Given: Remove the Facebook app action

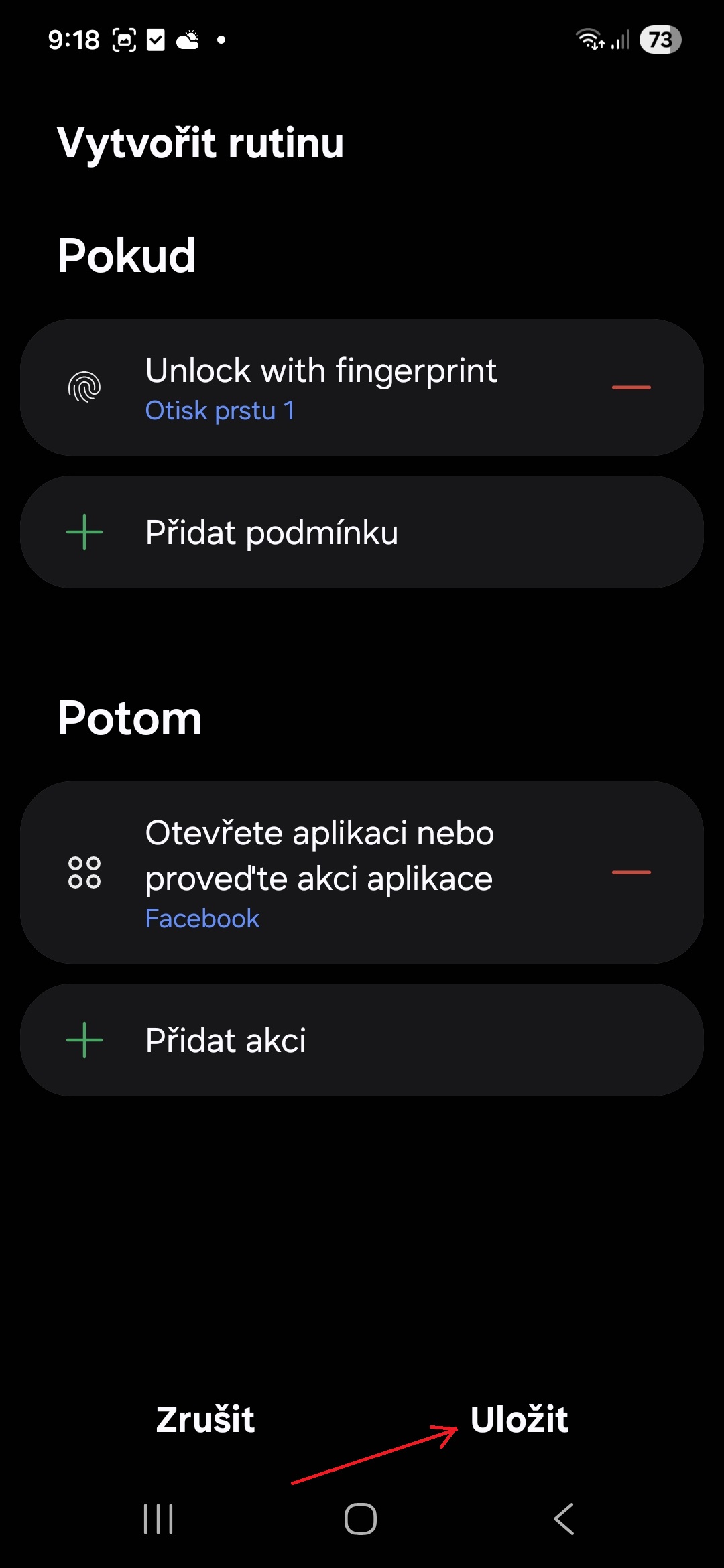Looking at the screenshot, I should click(631, 872).
